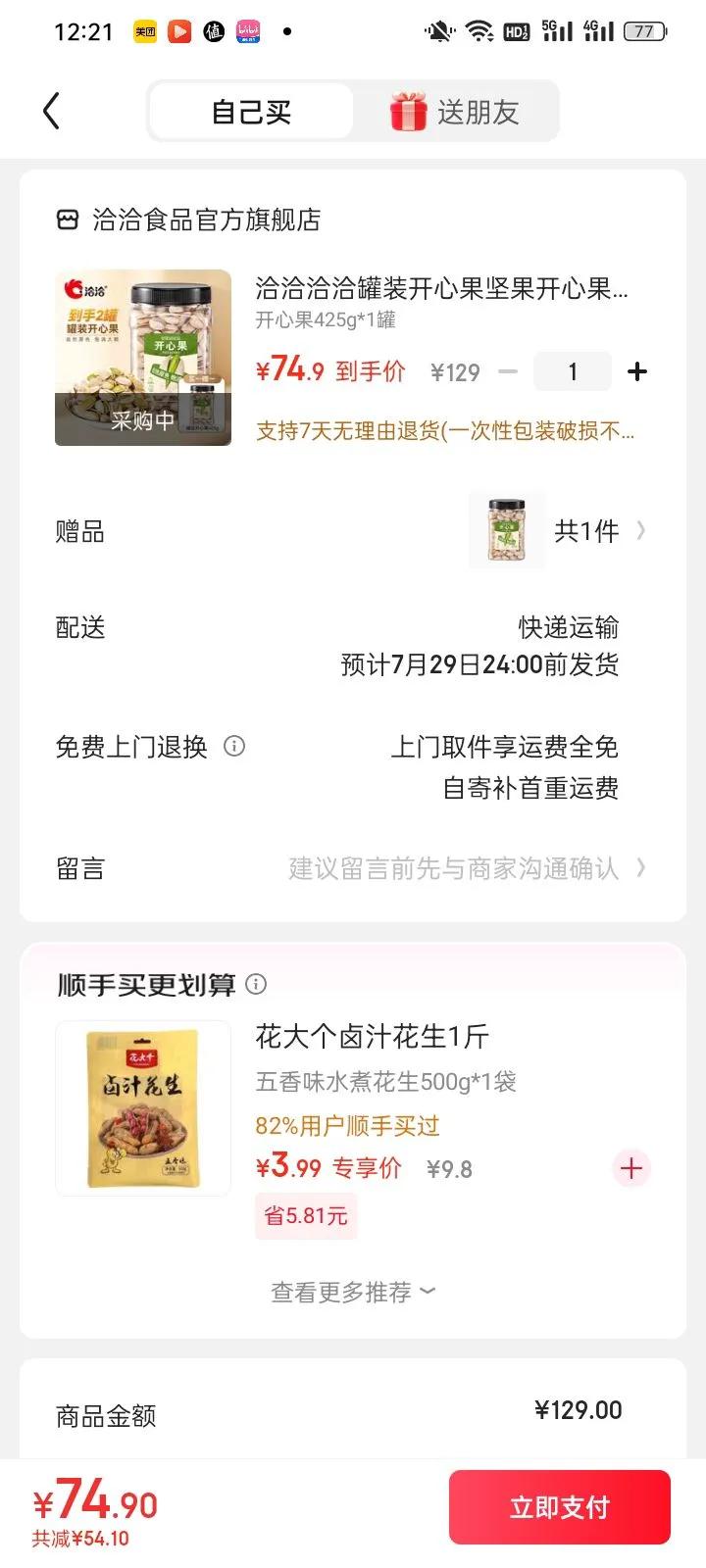
Task: Select the 自己买 tab
Action: click(252, 112)
